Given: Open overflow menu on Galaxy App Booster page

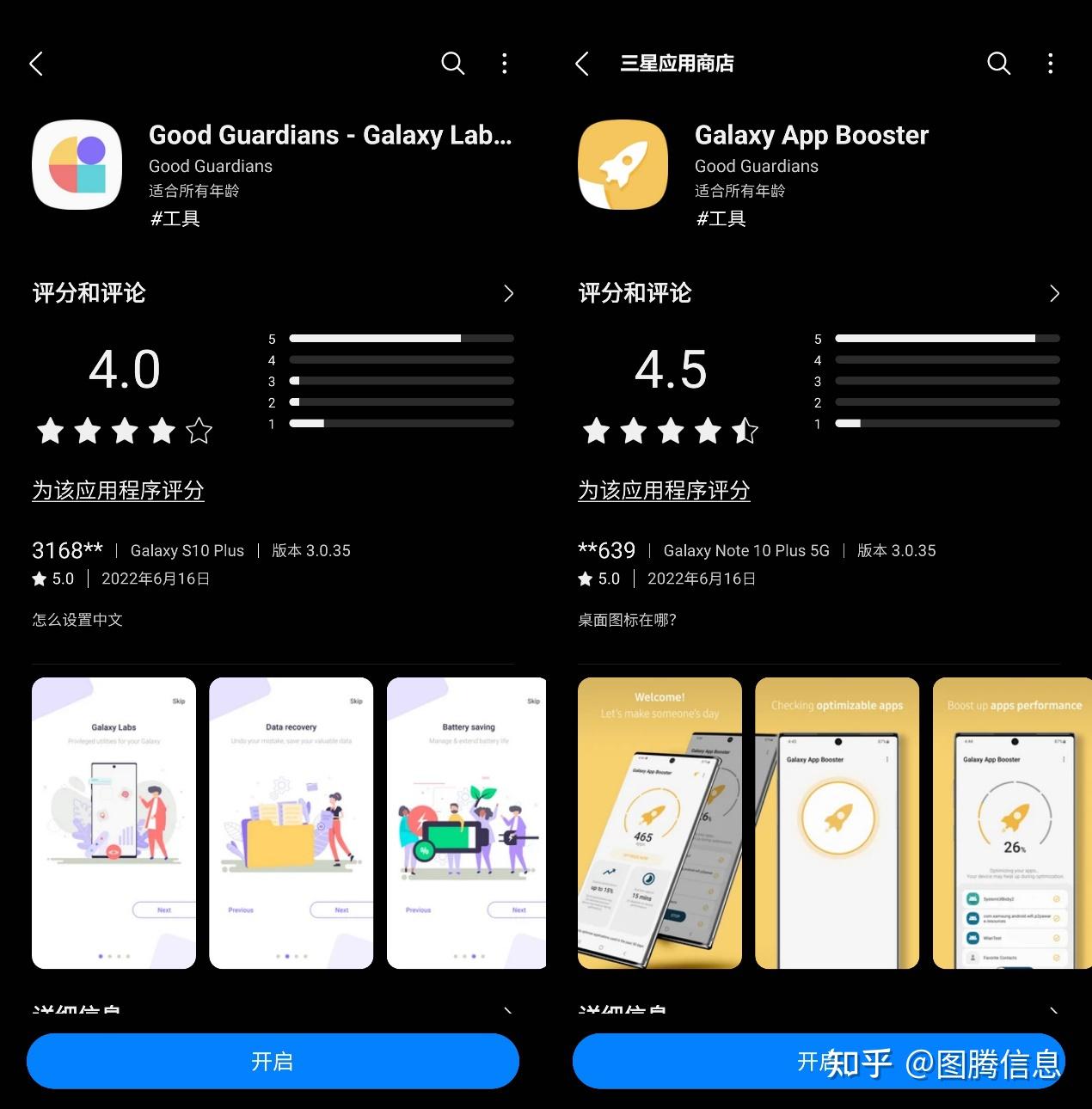Looking at the screenshot, I should 1051,64.
